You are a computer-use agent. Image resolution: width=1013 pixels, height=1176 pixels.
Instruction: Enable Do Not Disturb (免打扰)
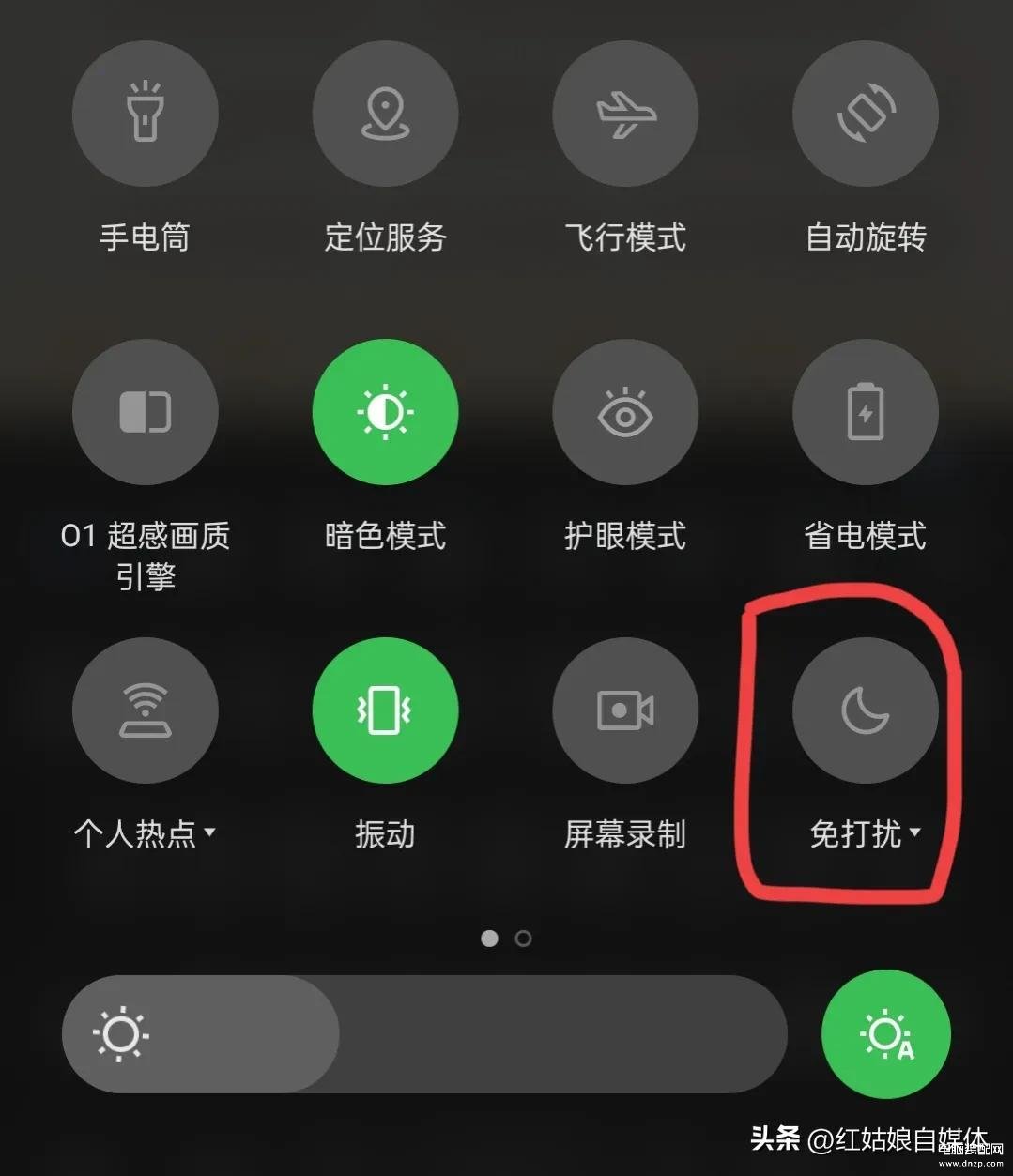(865, 710)
